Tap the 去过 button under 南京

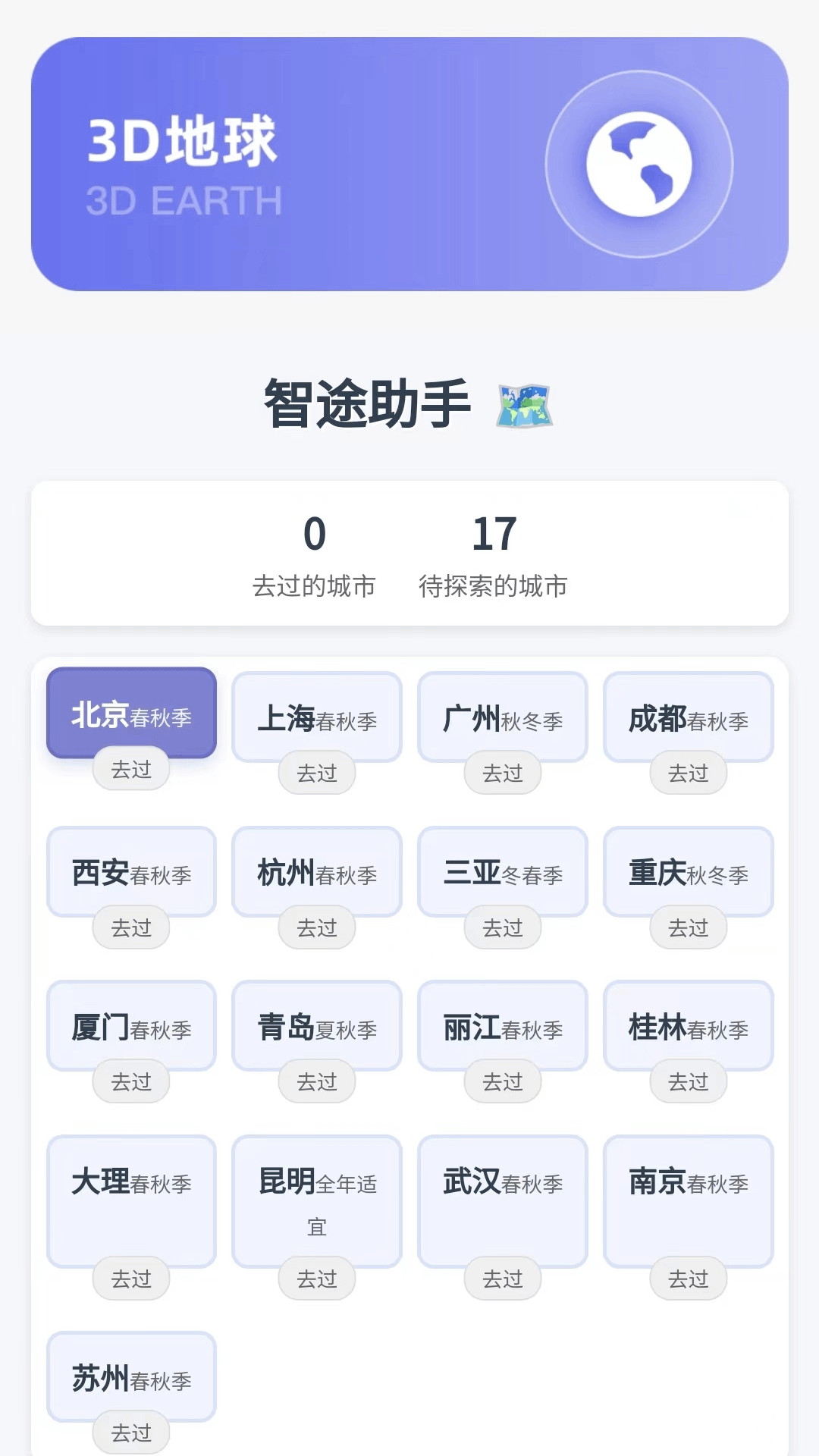click(x=689, y=1279)
